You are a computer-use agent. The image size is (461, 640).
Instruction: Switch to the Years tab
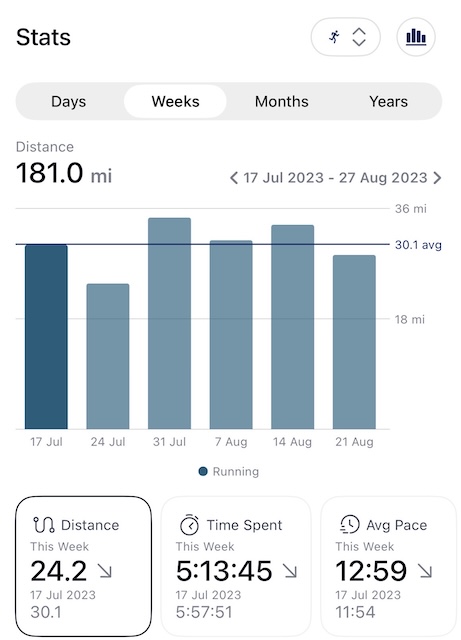click(x=388, y=101)
